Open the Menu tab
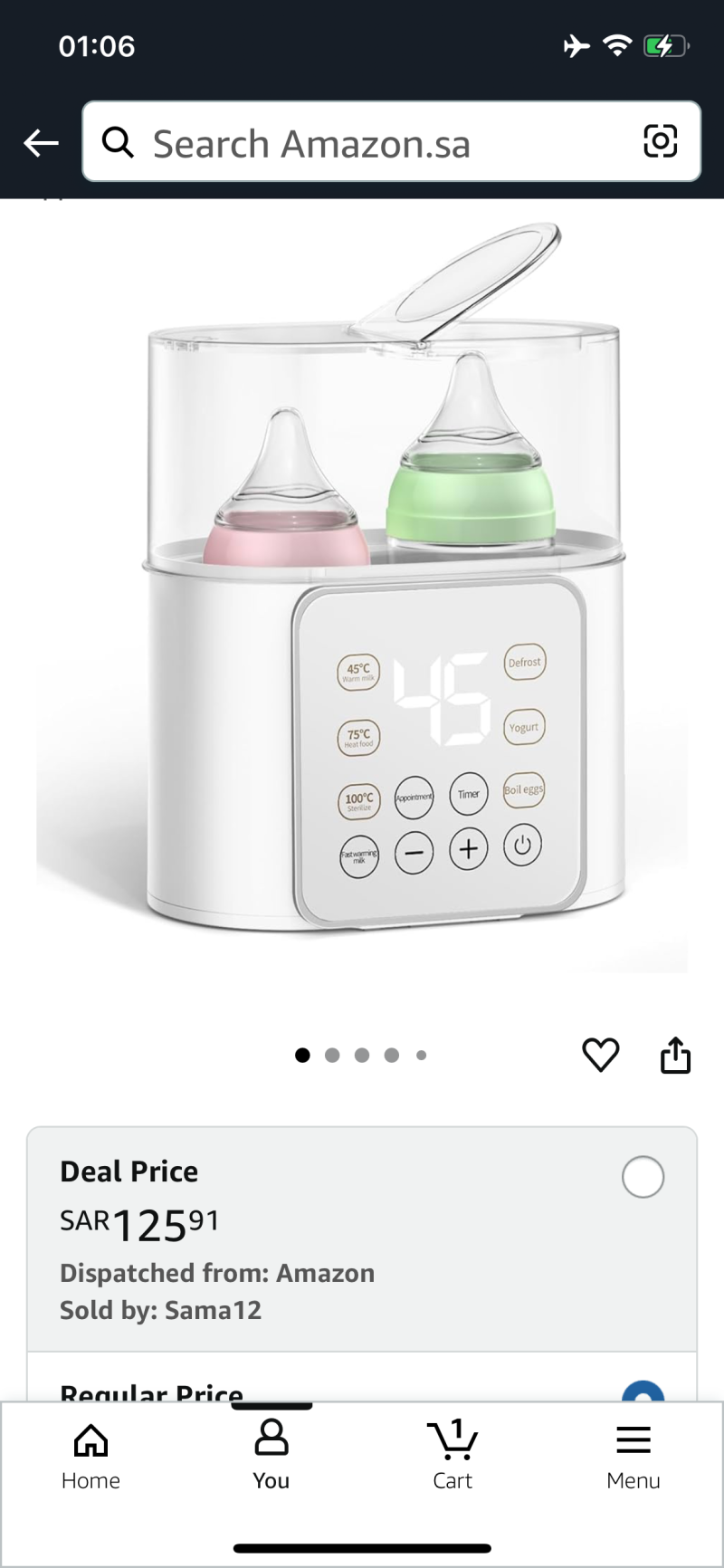 coord(633,1456)
